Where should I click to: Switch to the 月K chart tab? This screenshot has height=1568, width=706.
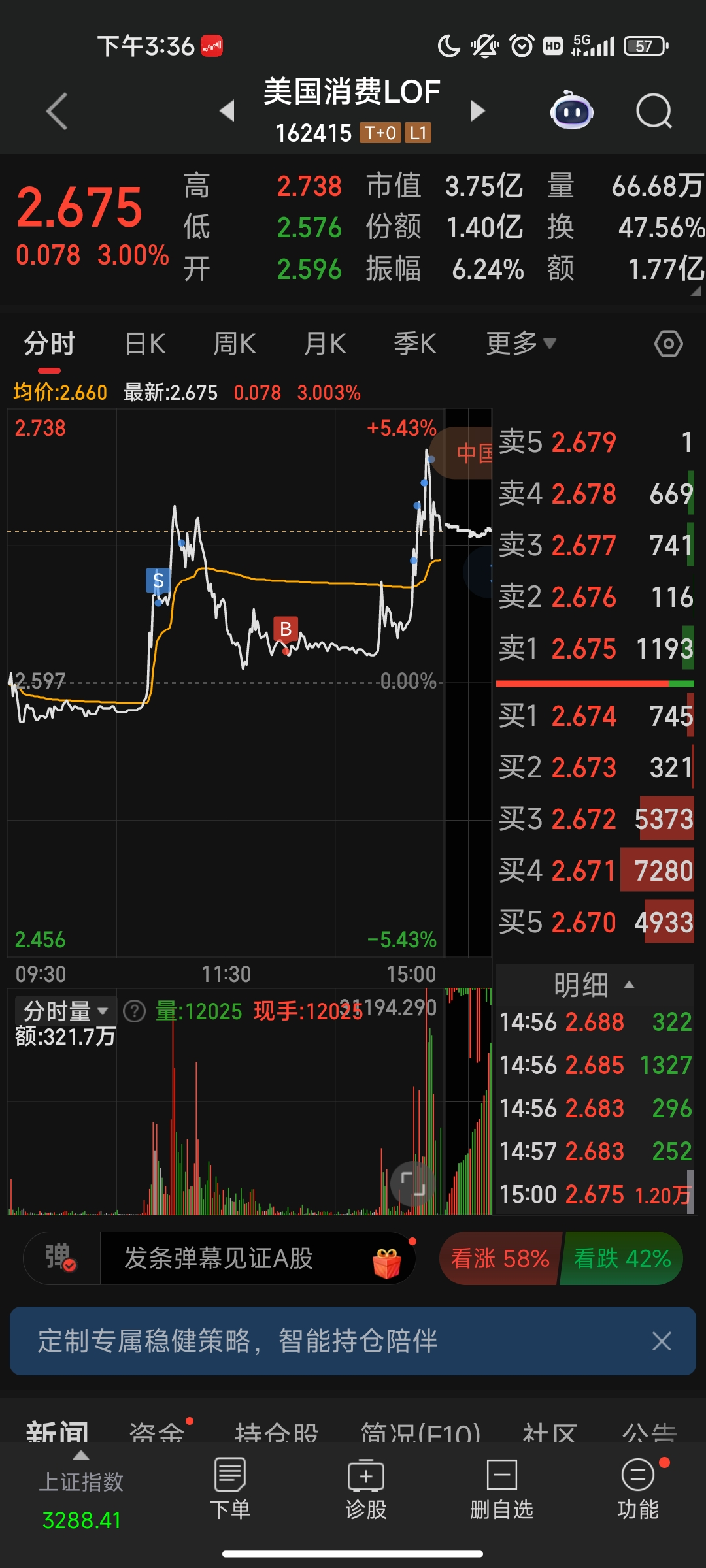pyautogui.click(x=325, y=344)
